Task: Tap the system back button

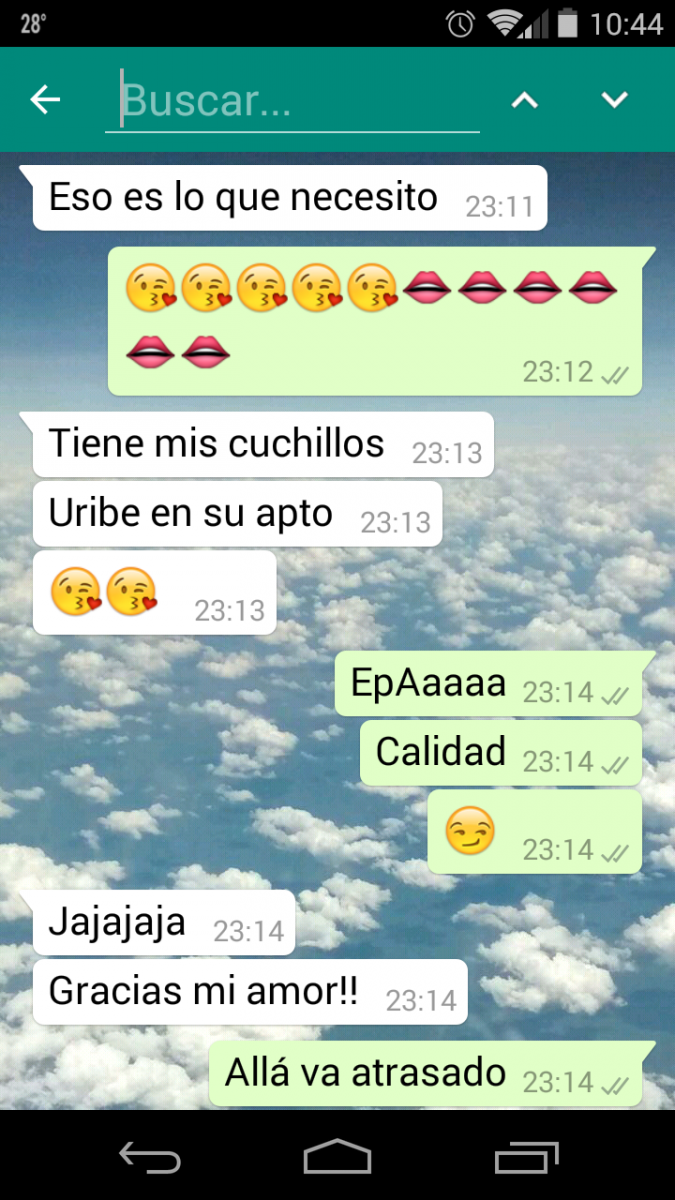Action: point(150,1157)
